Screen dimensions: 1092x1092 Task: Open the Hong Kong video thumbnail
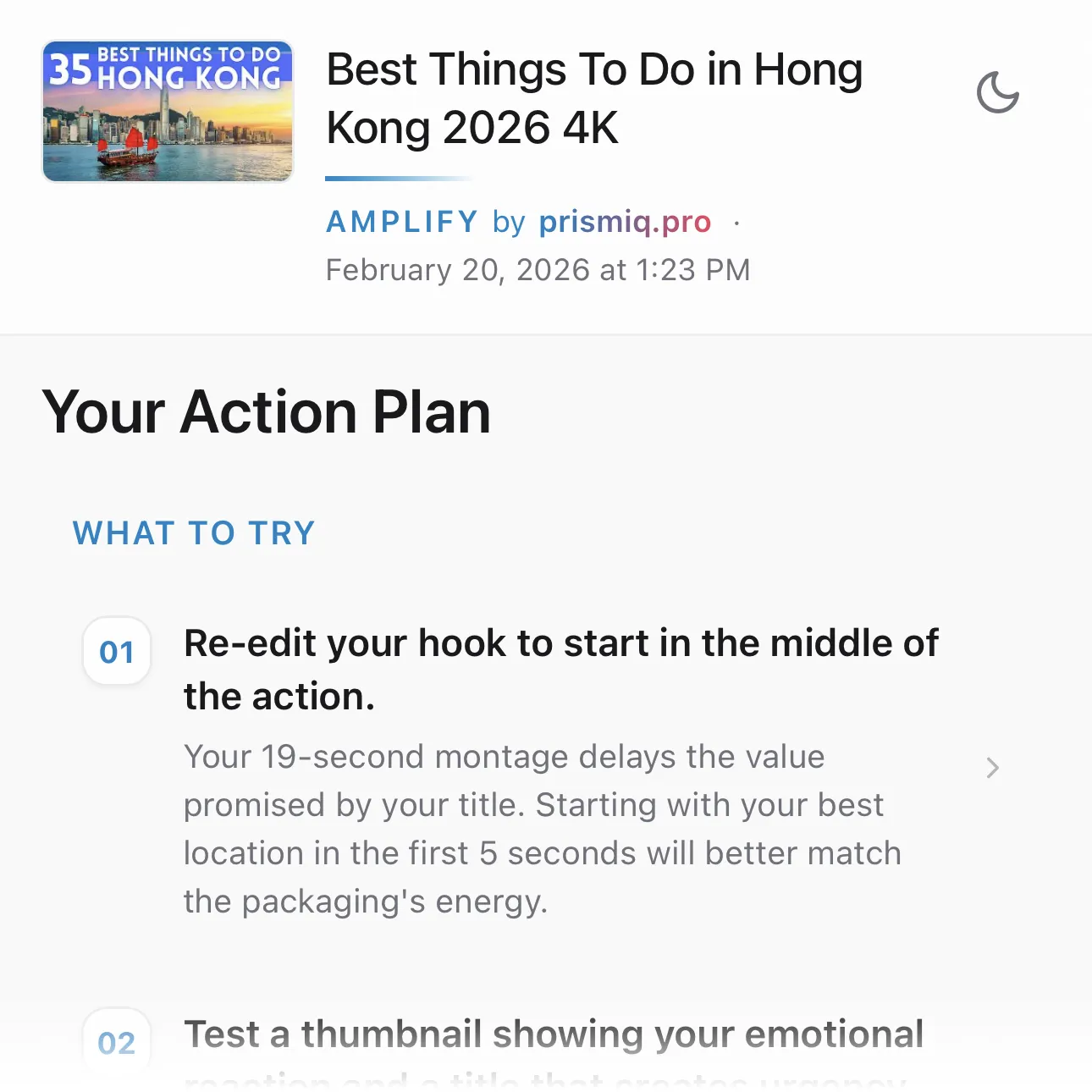click(168, 111)
